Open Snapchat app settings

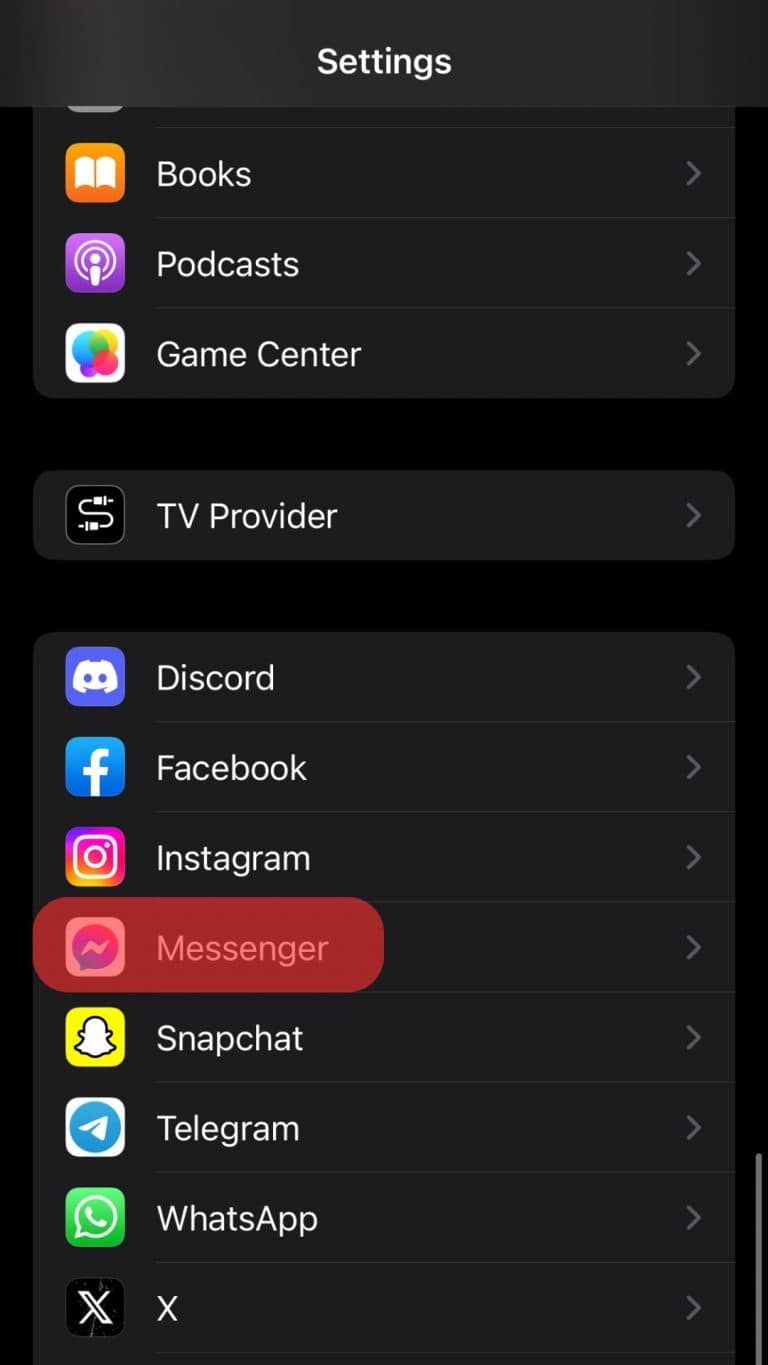coord(384,1038)
